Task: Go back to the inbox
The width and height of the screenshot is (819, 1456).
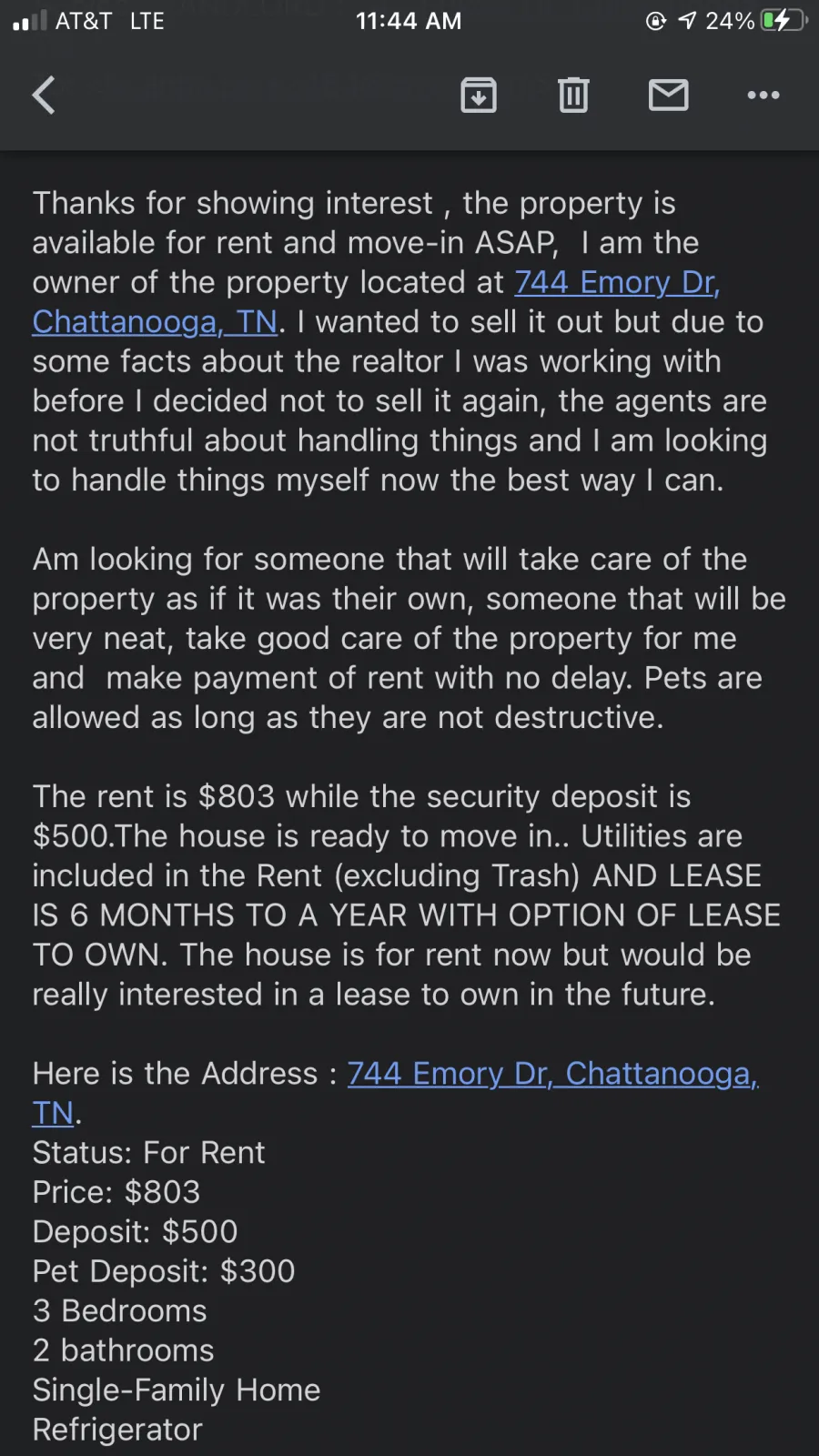Action: click(x=44, y=95)
